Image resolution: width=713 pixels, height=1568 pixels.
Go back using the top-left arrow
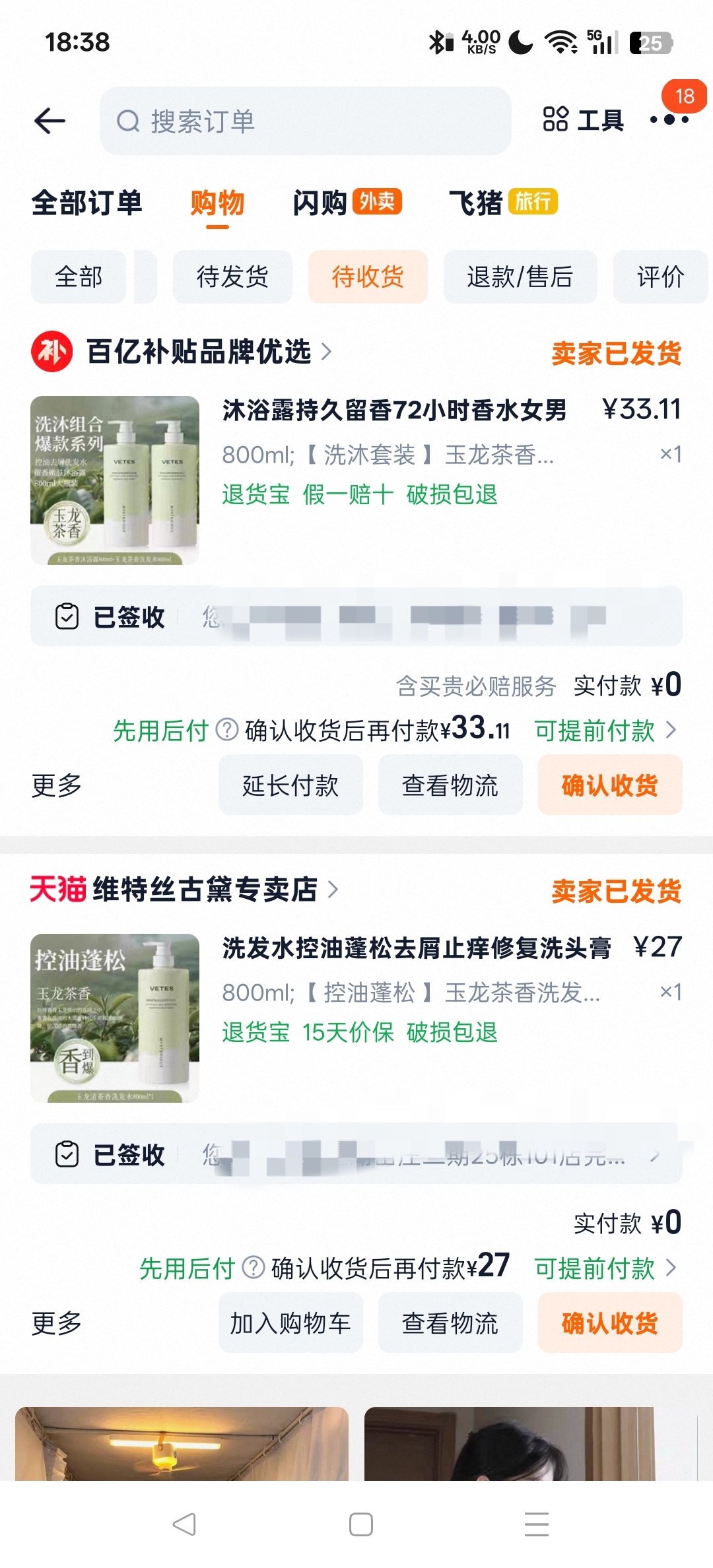tap(50, 121)
